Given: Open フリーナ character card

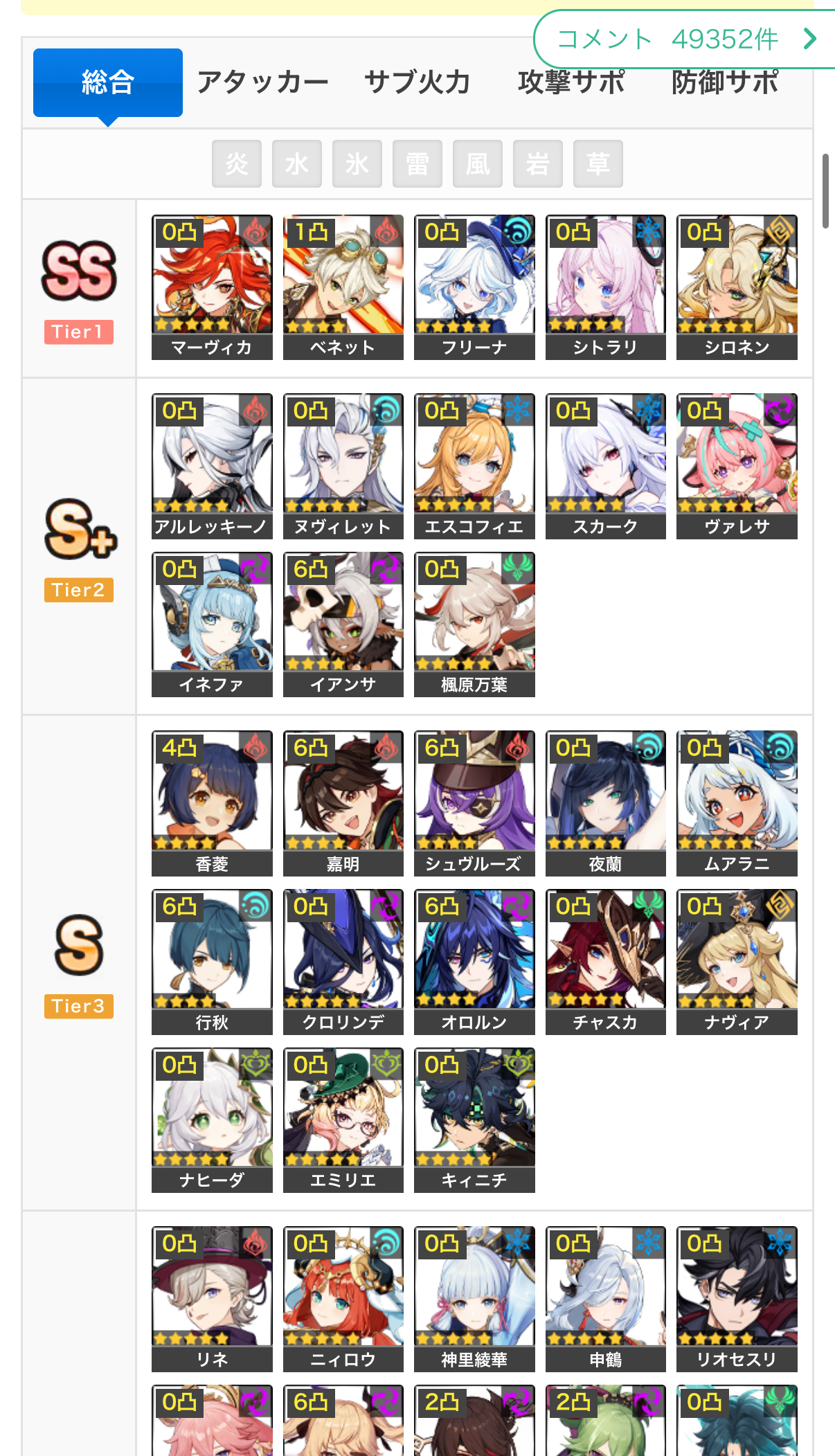Looking at the screenshot, I should click(474, 287).
